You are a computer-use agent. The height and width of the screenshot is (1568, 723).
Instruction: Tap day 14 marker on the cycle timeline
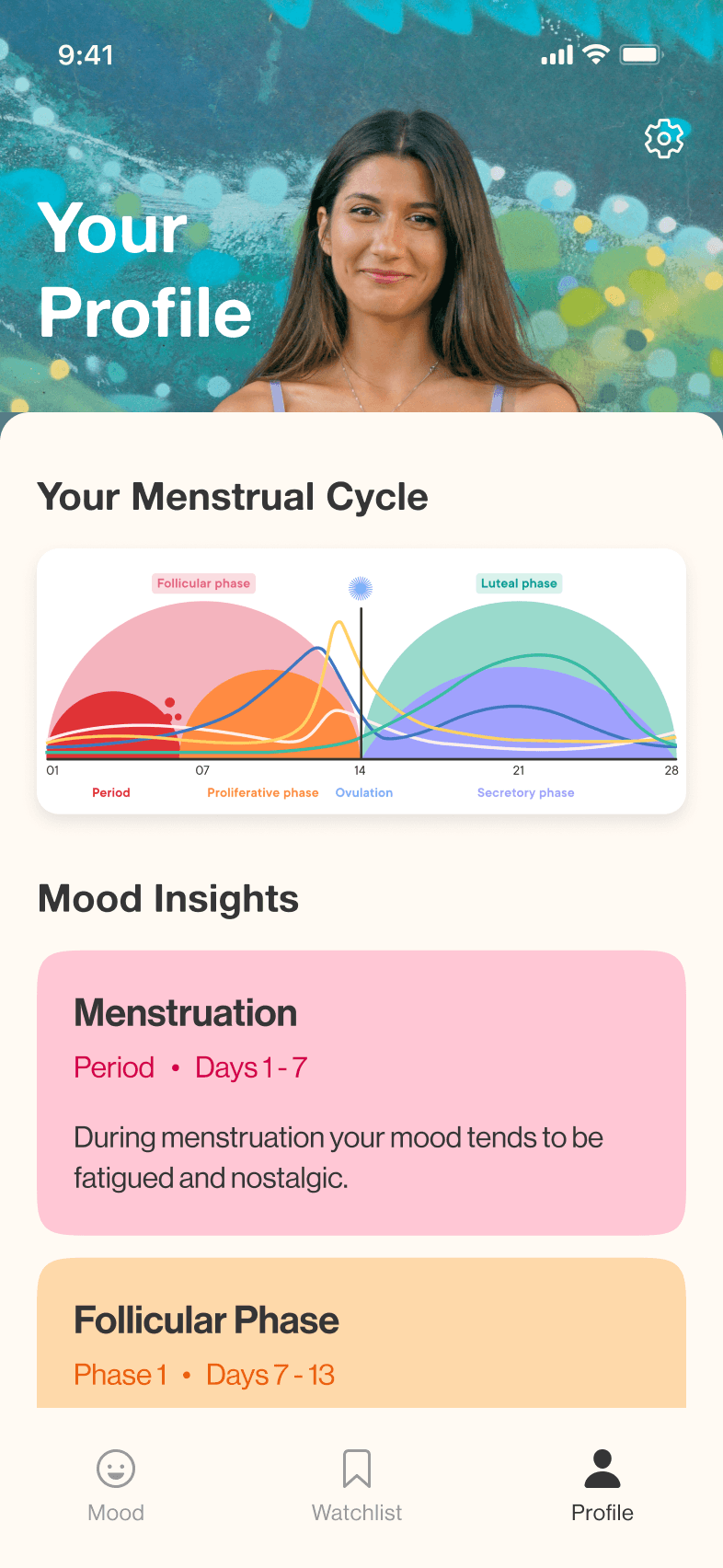click(360, 770)
